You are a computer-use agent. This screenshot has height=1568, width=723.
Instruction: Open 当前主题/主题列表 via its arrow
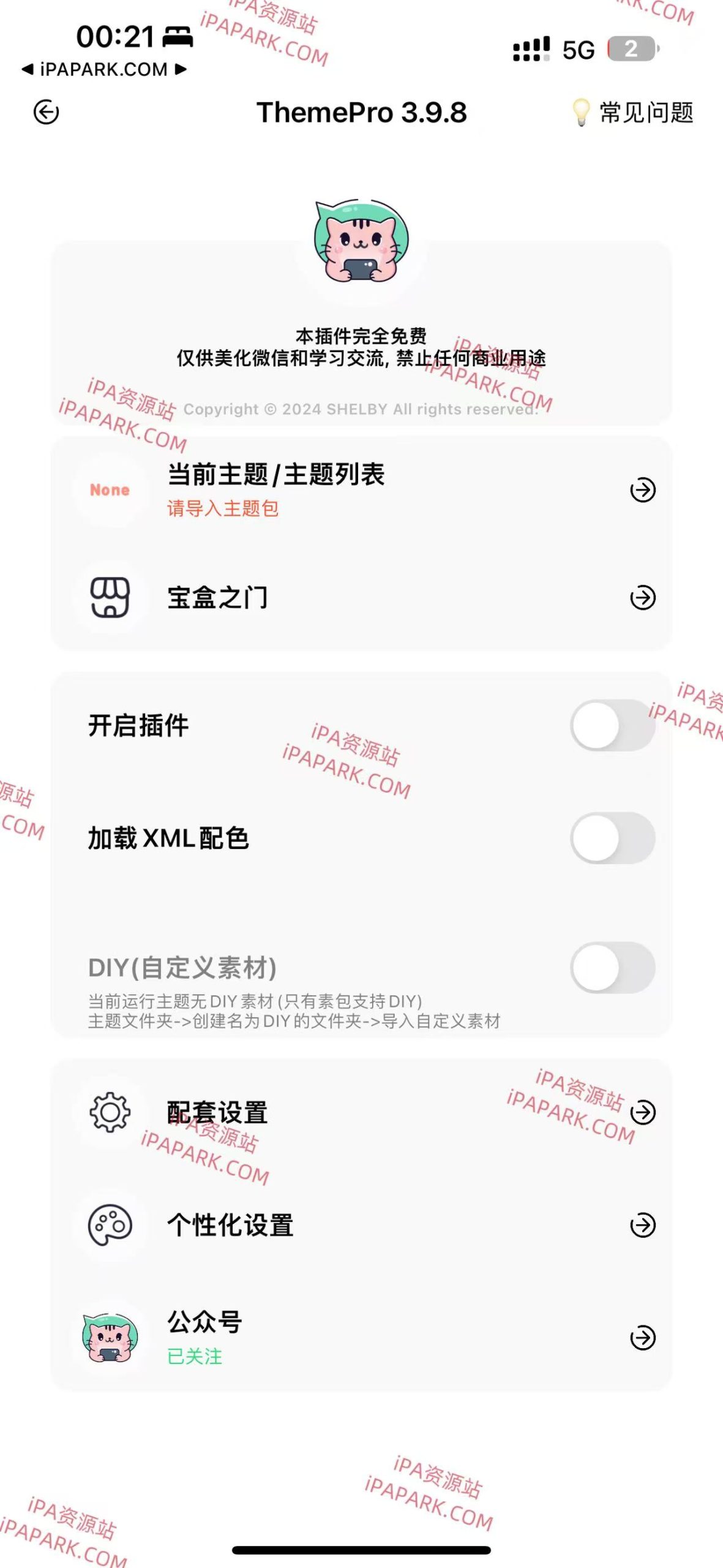tap(642, 490)
